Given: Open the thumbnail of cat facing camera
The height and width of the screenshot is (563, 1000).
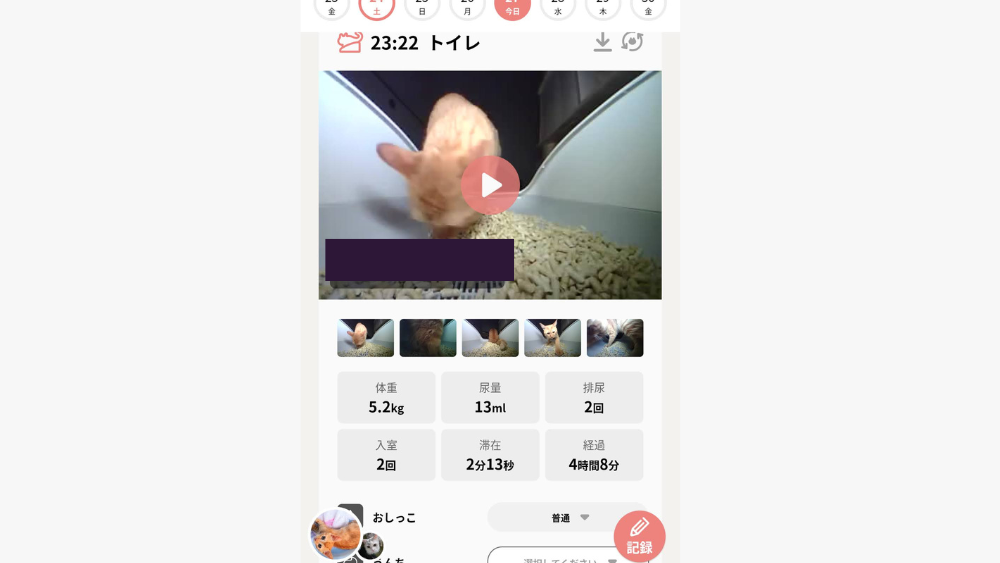Looking at the screenshot, I should point(552,338).
